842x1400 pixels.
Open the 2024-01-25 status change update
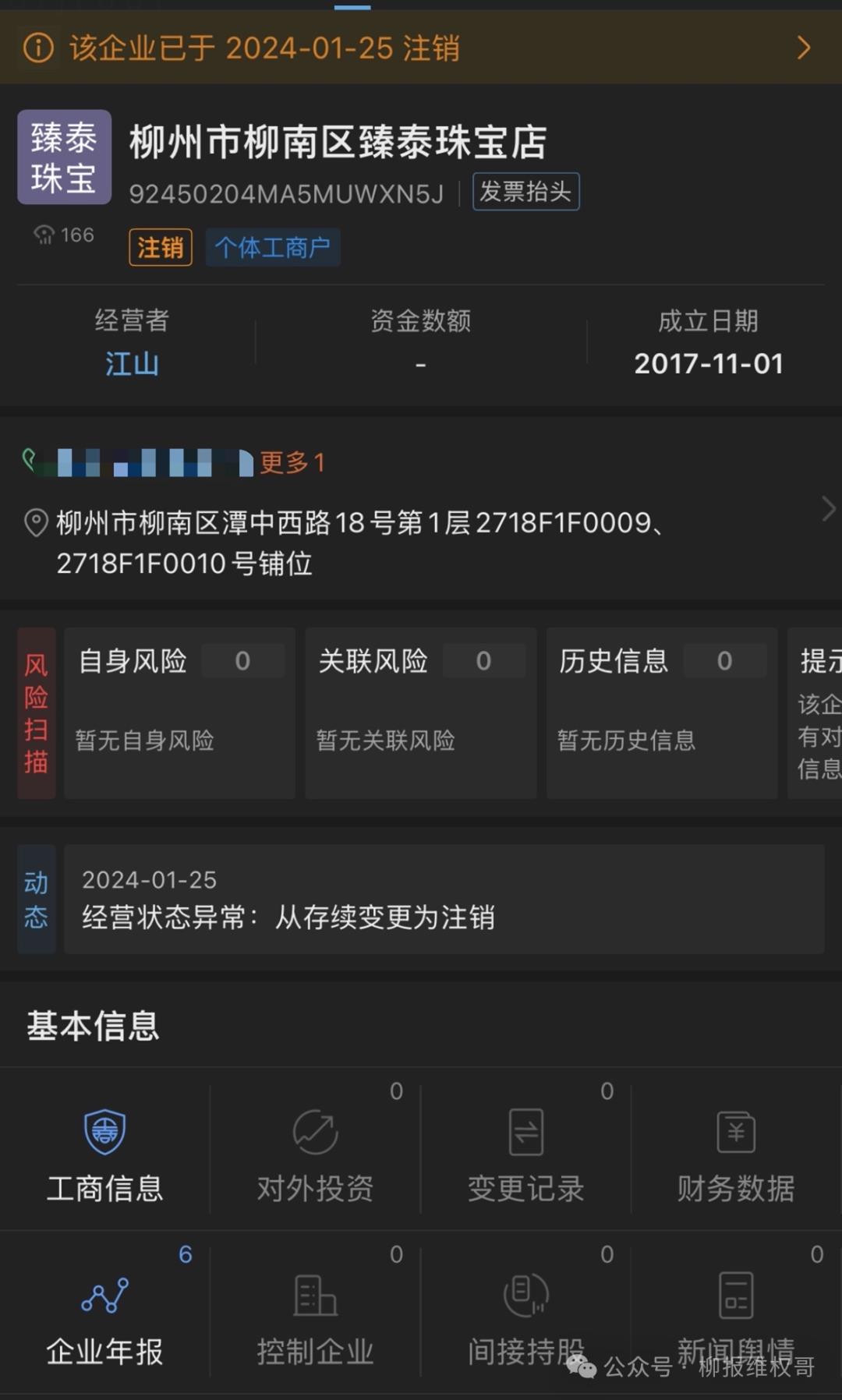(x=443, y=899)
